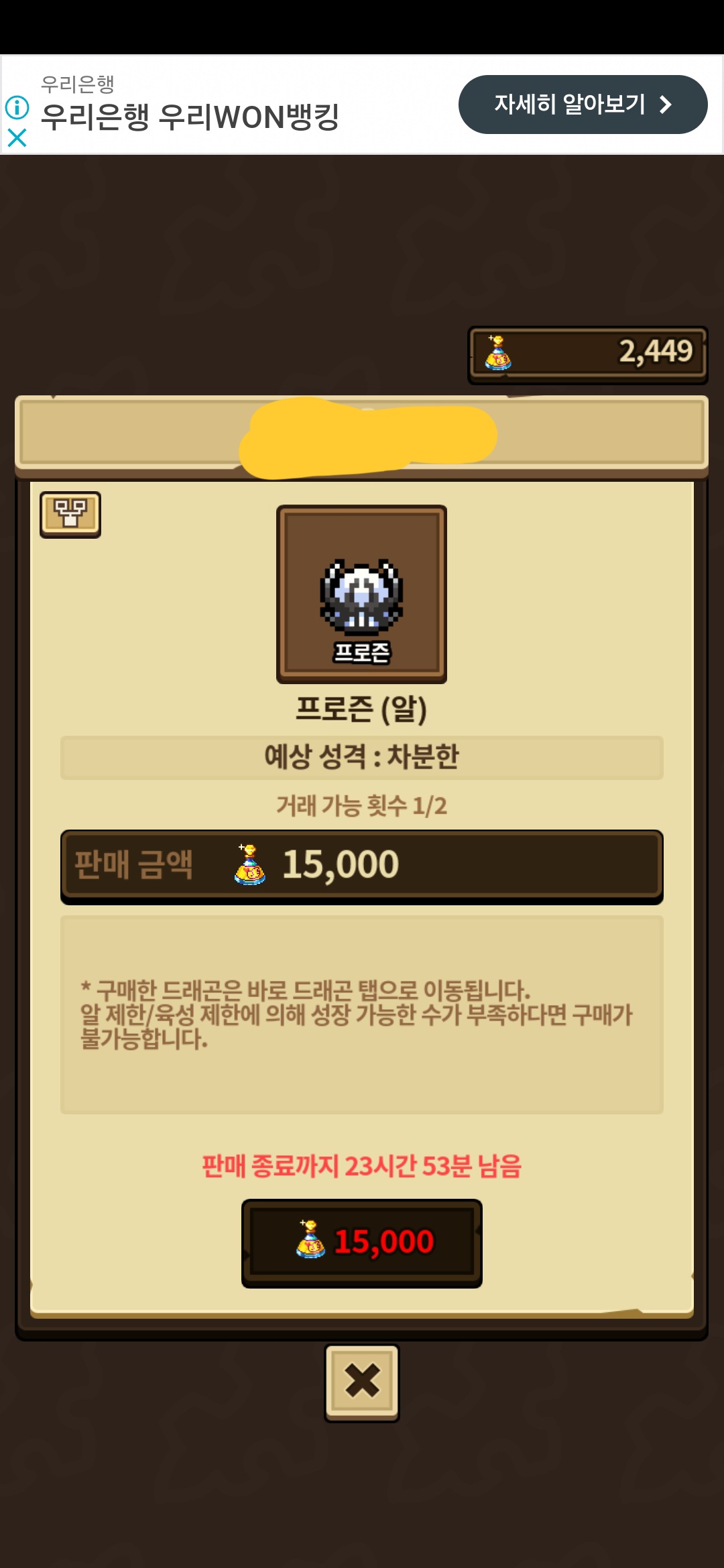Dismiss the 우리은행 ad banner
Viewport: 724px width, 1568px height.
(17, 138)
